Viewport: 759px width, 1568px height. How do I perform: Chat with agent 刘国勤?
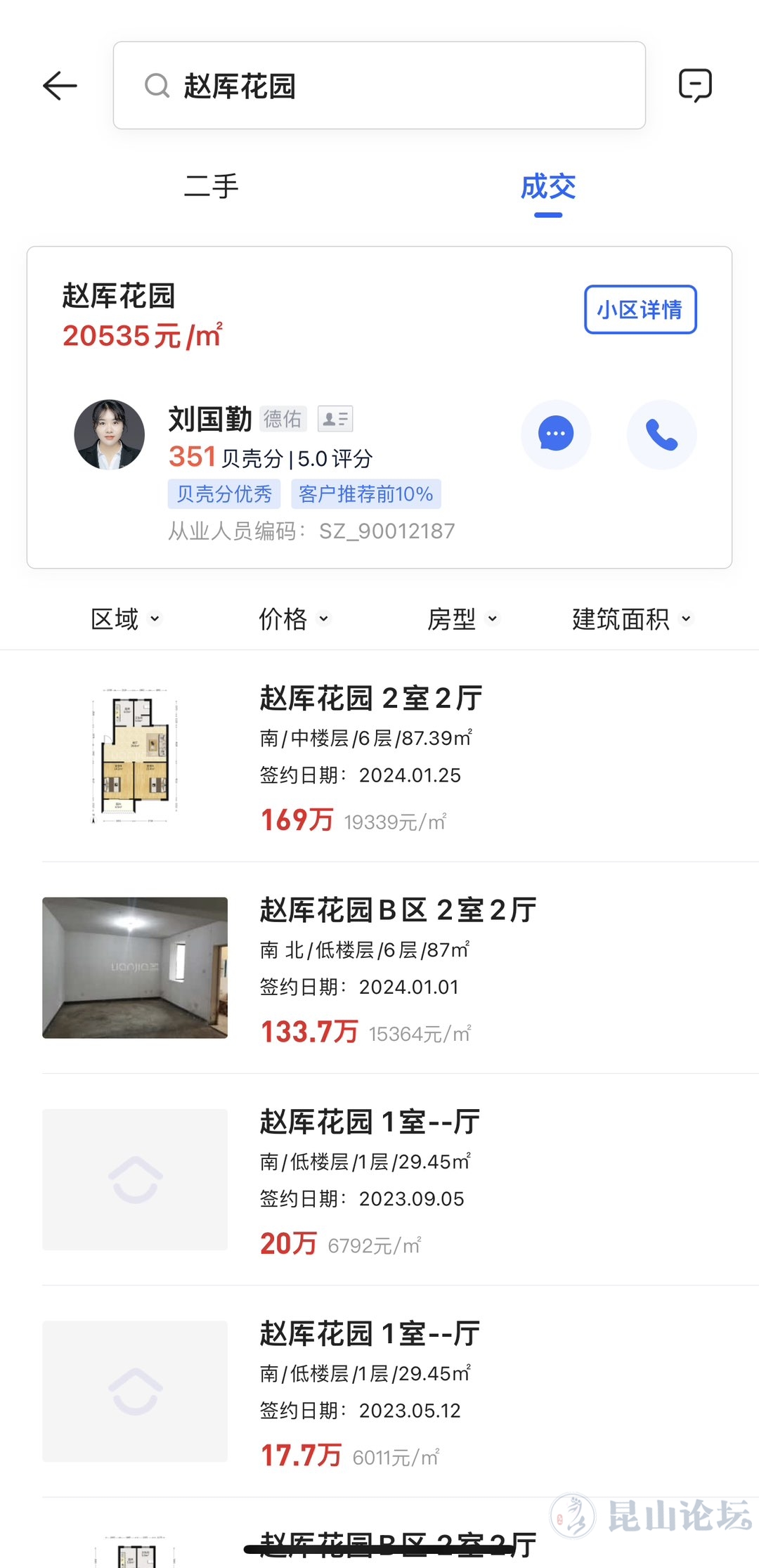click(x=555, y=434)
